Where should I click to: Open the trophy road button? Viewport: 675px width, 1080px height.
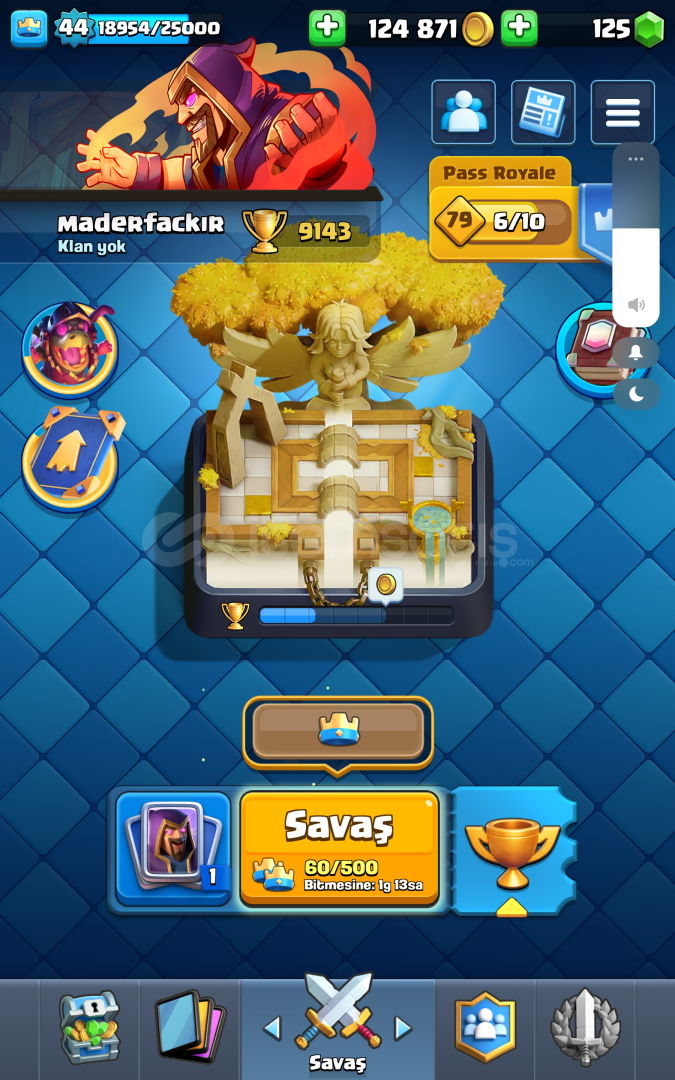pos(512,850)
